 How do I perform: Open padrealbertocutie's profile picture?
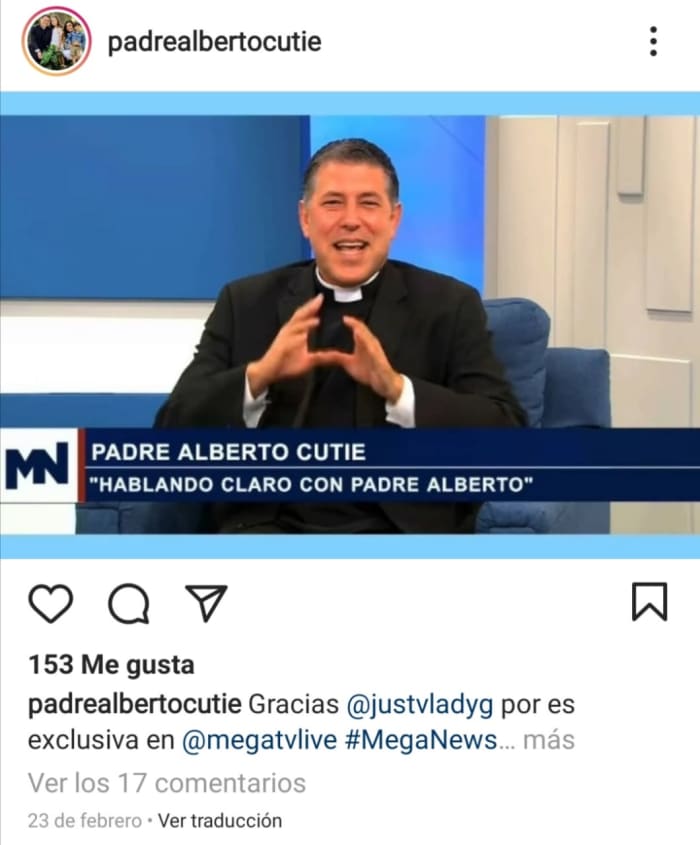pos(56,41)
